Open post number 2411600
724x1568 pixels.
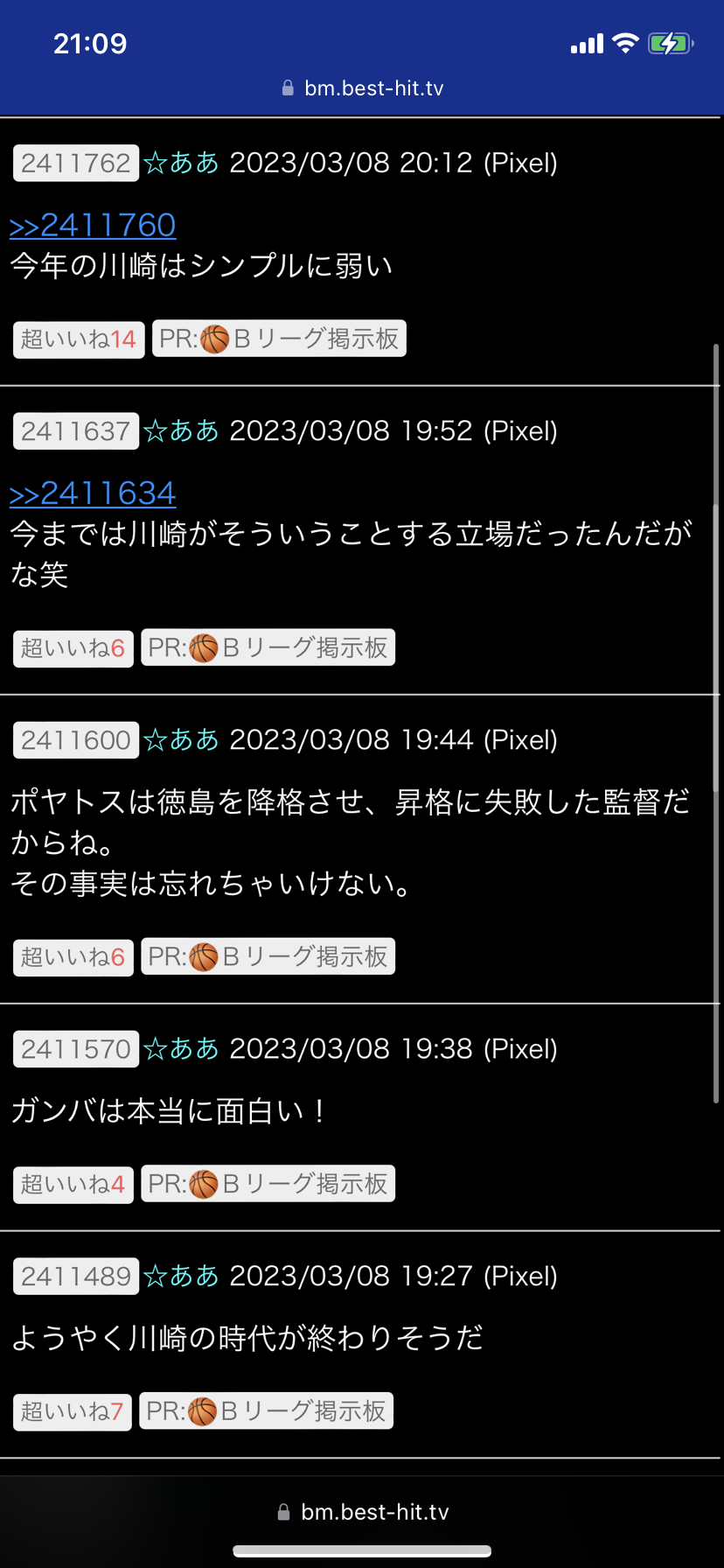coord(76,740)
